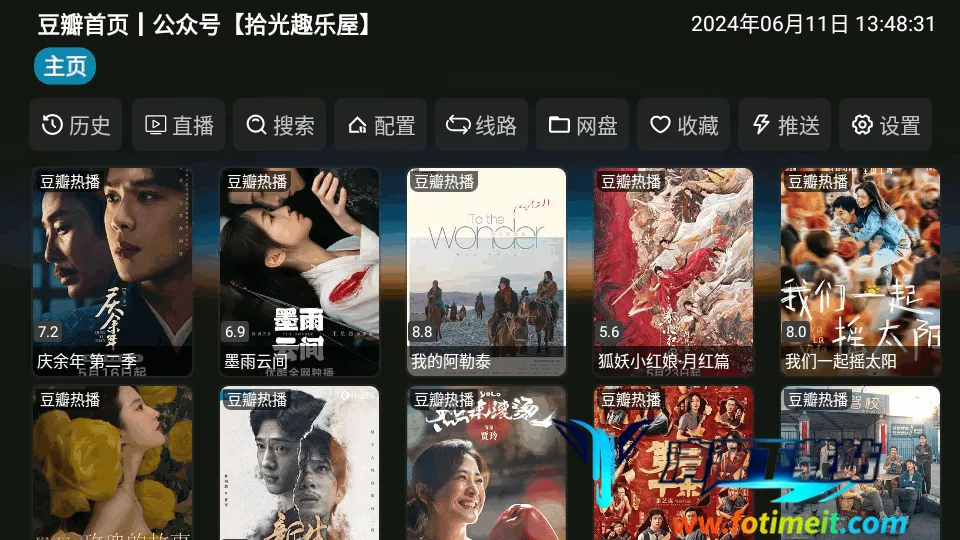Open 收藏 favorites
960x540 pixels.
point(684,125)
